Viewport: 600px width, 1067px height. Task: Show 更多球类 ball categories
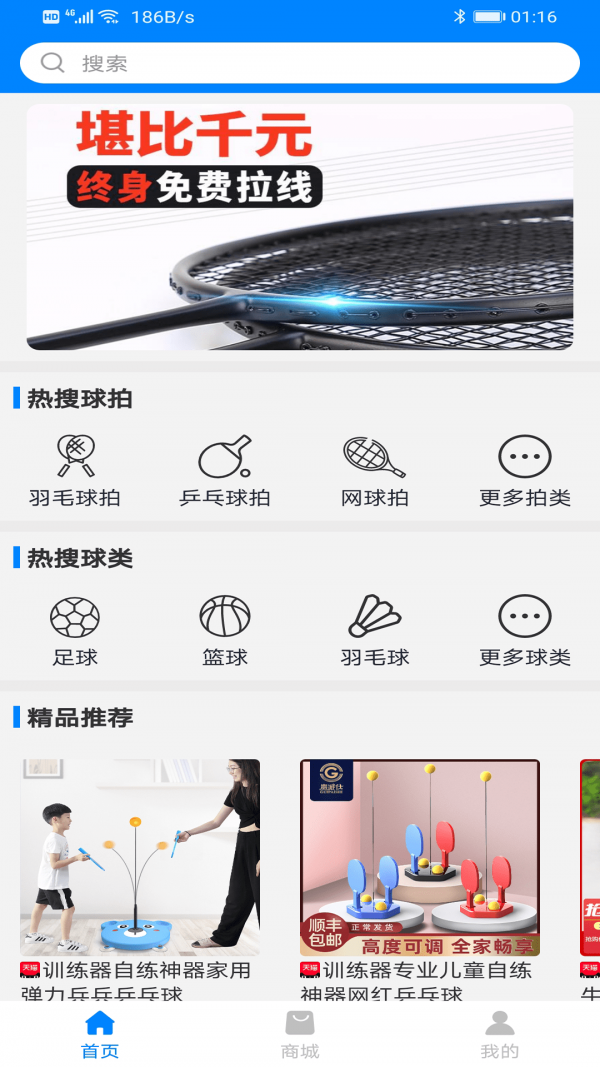pyautogui.click(x=525, y=631)
